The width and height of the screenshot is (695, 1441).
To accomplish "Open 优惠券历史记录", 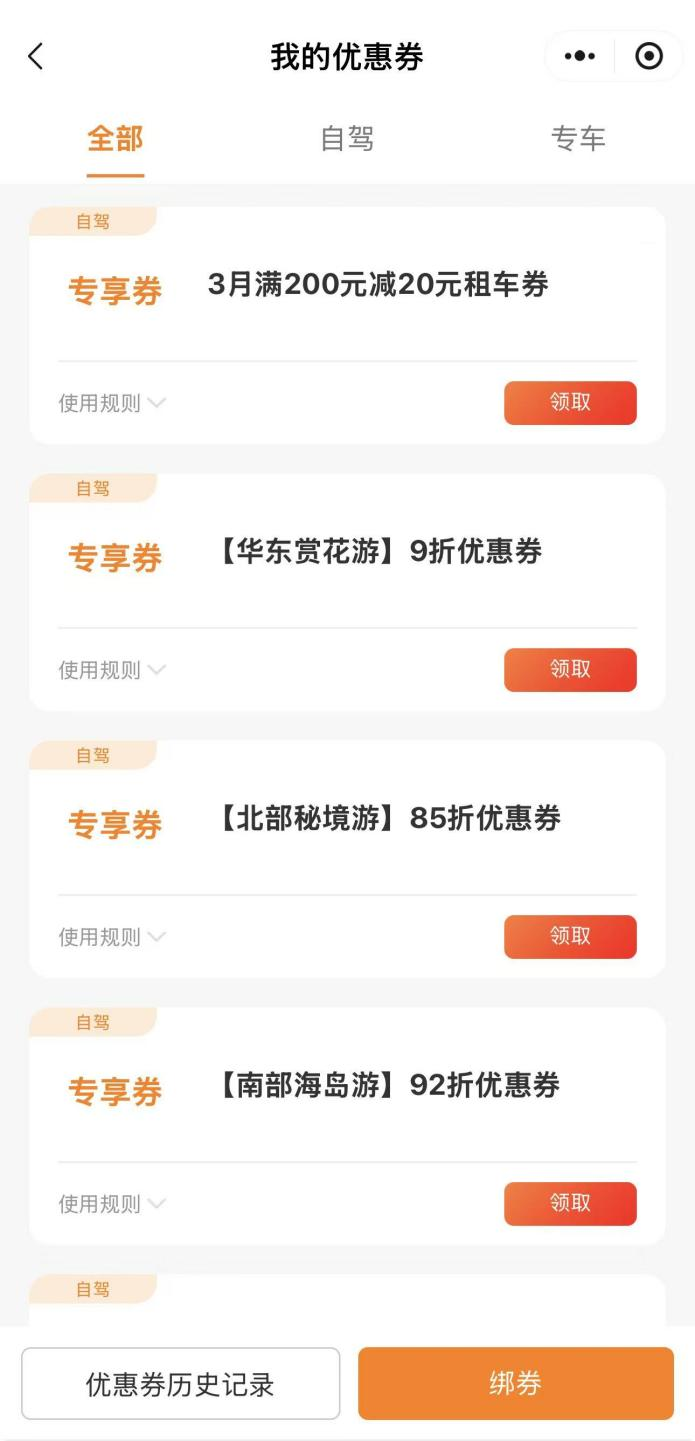I will pyautogui.click(x=181, y=1384).
